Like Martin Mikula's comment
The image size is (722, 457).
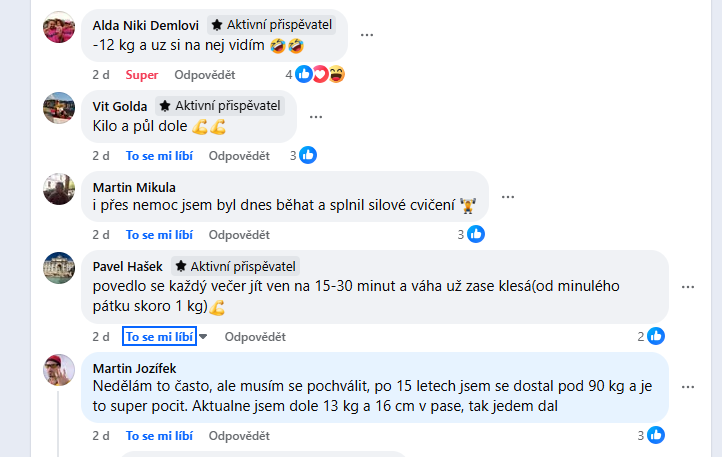[x=158, y=235]
